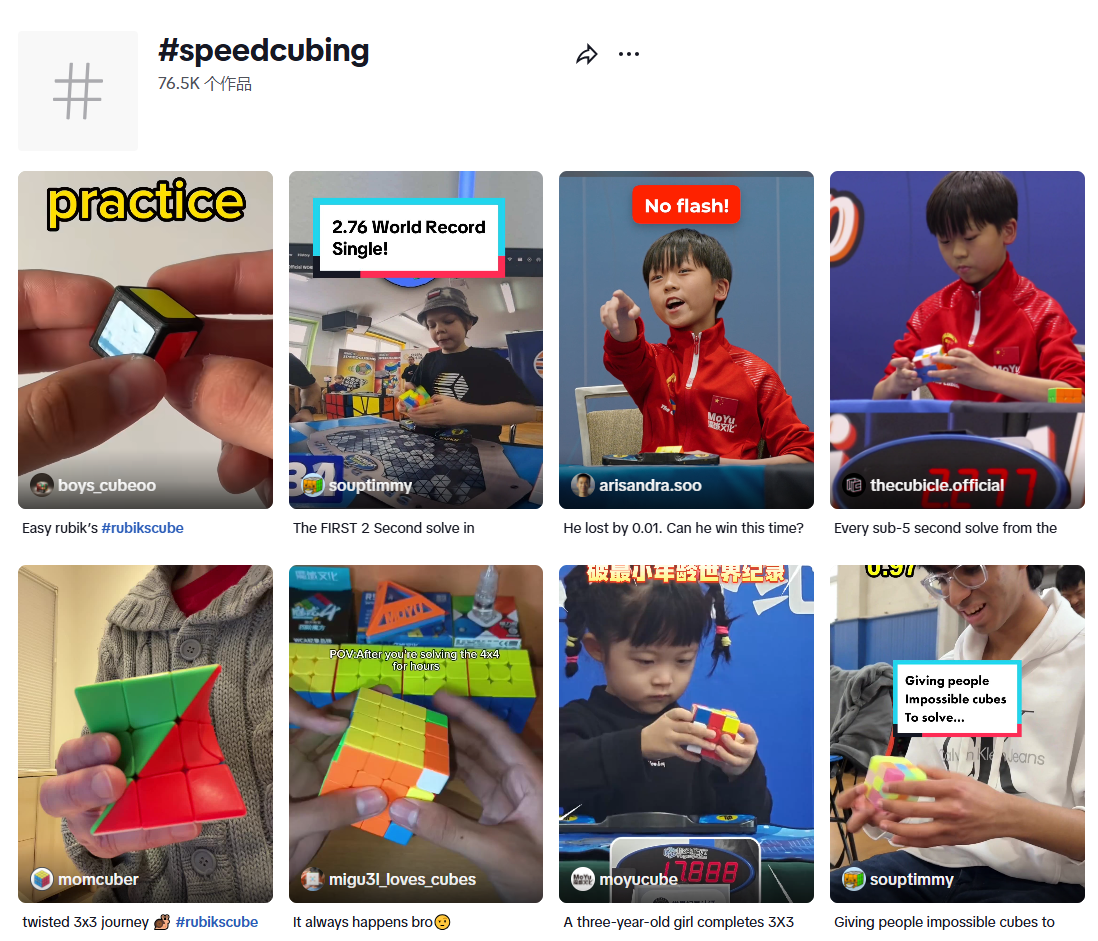Open boys_cubeoo's practice video
This screenshot has width=1098, height=941.
[x=146, y=340]
